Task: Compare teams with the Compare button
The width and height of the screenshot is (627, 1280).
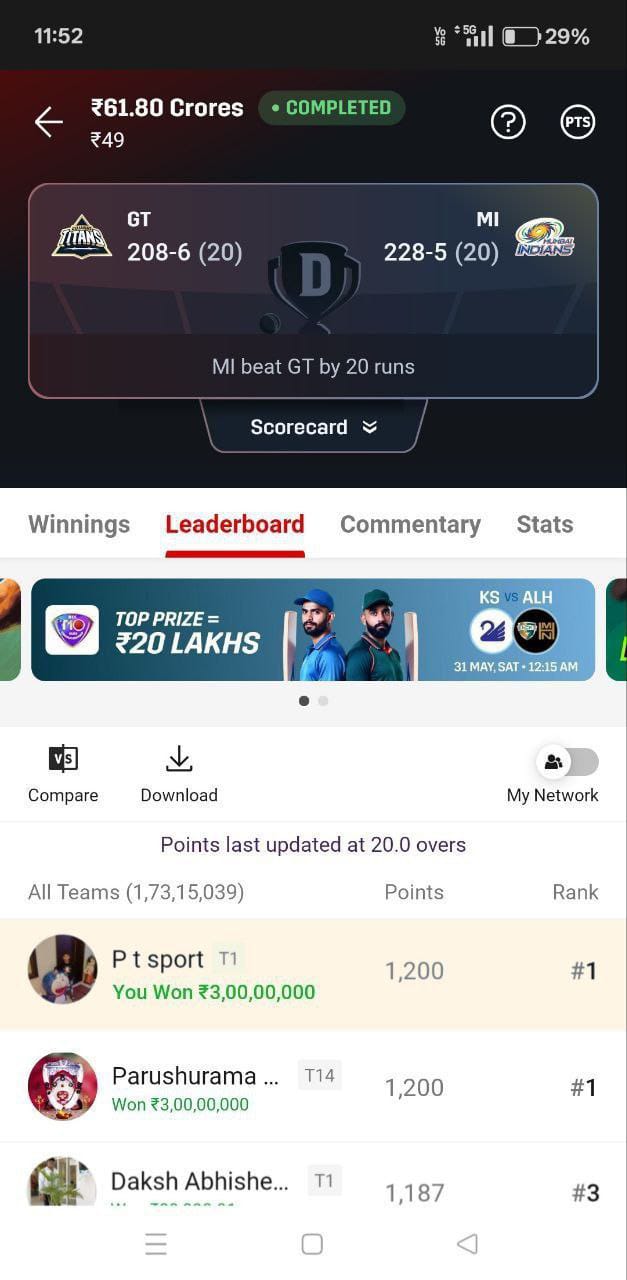Action: coord(63,773)
